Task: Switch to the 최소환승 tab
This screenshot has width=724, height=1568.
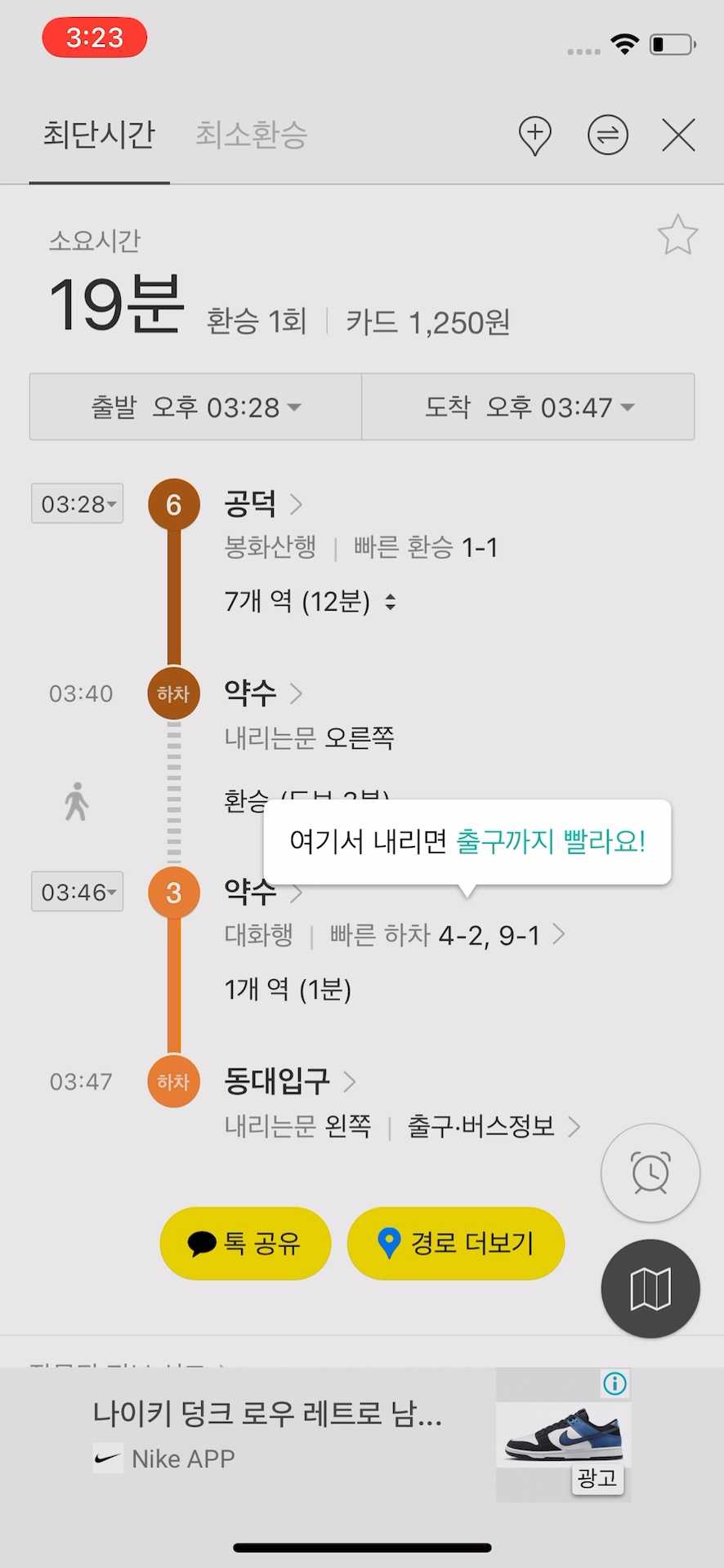Action: pyautogui.click(x=250, y=135)
